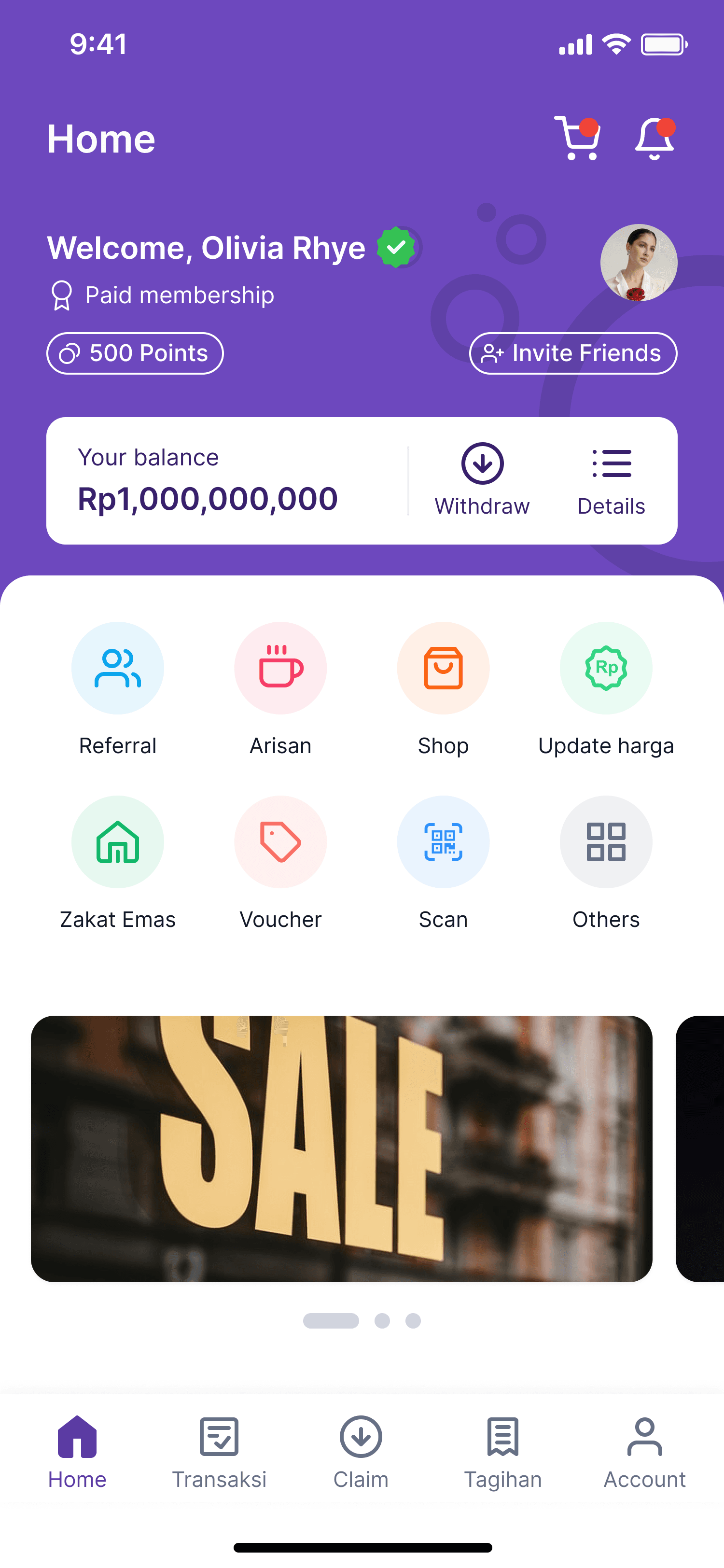Switch to the Transaksi tab

click(219, 1452)
